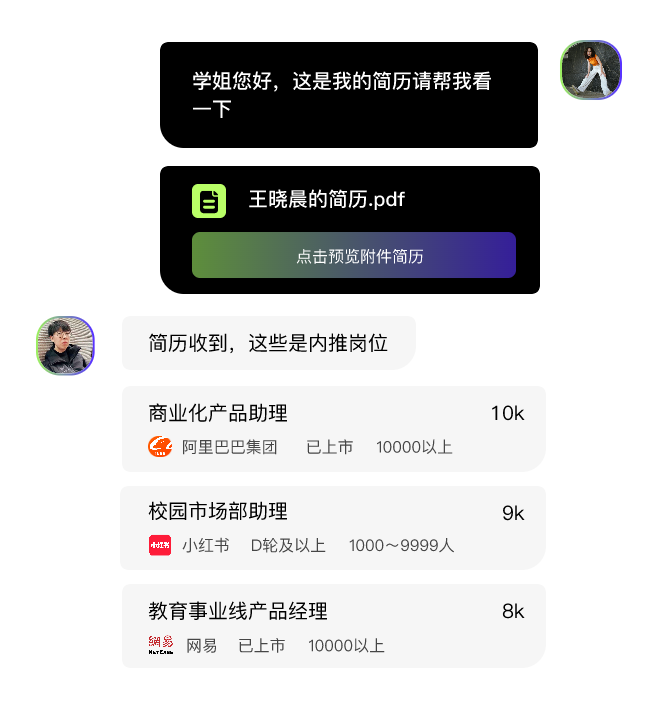Screen dimensions: 650x712
Task: Tap the sender's avatar beside the resume message
Action: point(591,70)
